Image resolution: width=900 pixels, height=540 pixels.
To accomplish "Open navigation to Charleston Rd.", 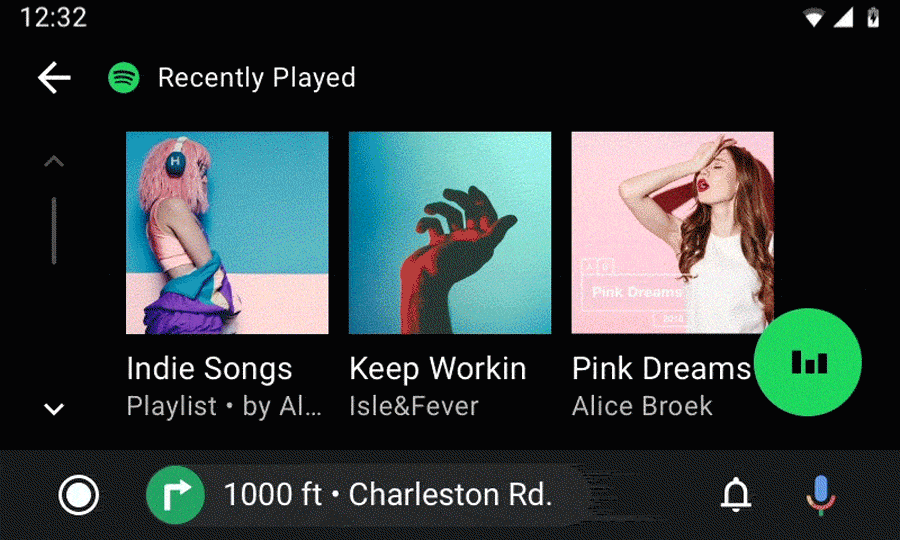I will (x=360, y=495).
